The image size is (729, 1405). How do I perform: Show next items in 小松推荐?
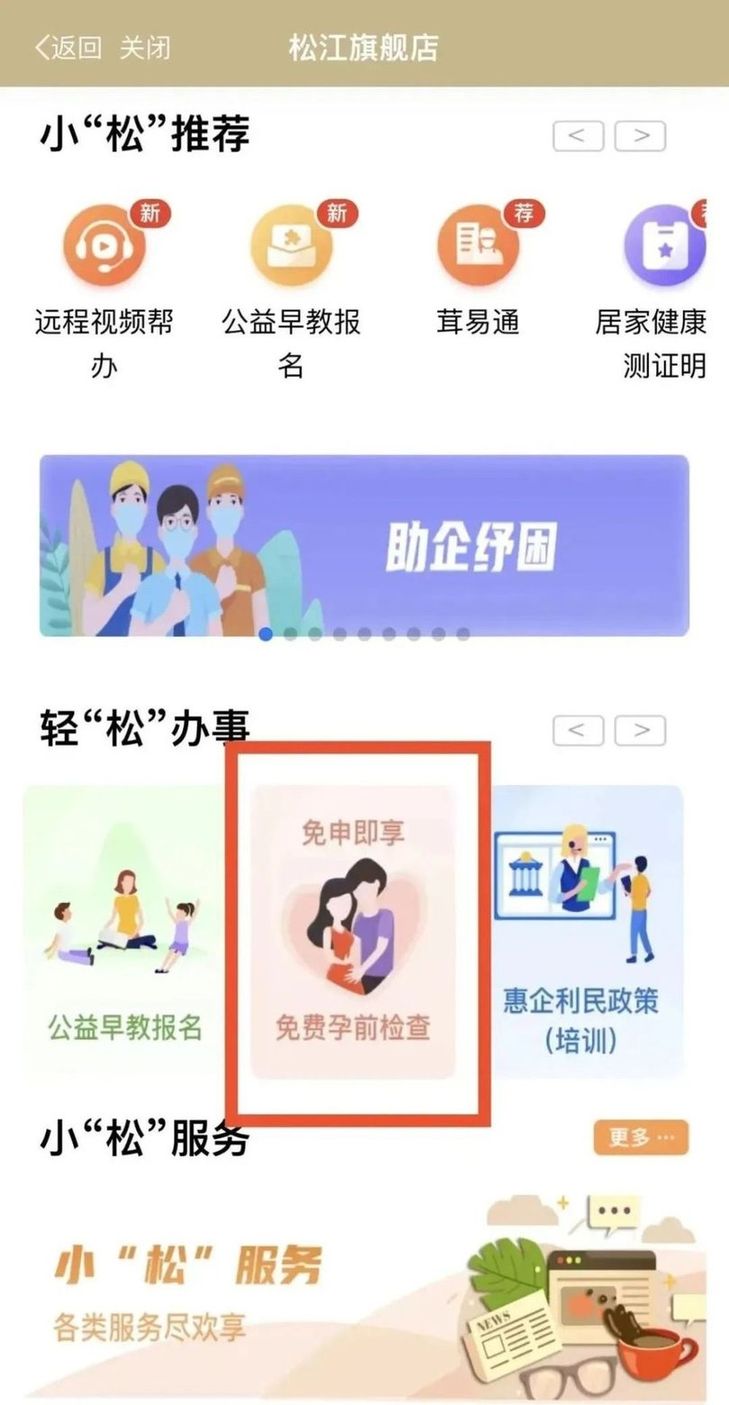coord(640,136)
